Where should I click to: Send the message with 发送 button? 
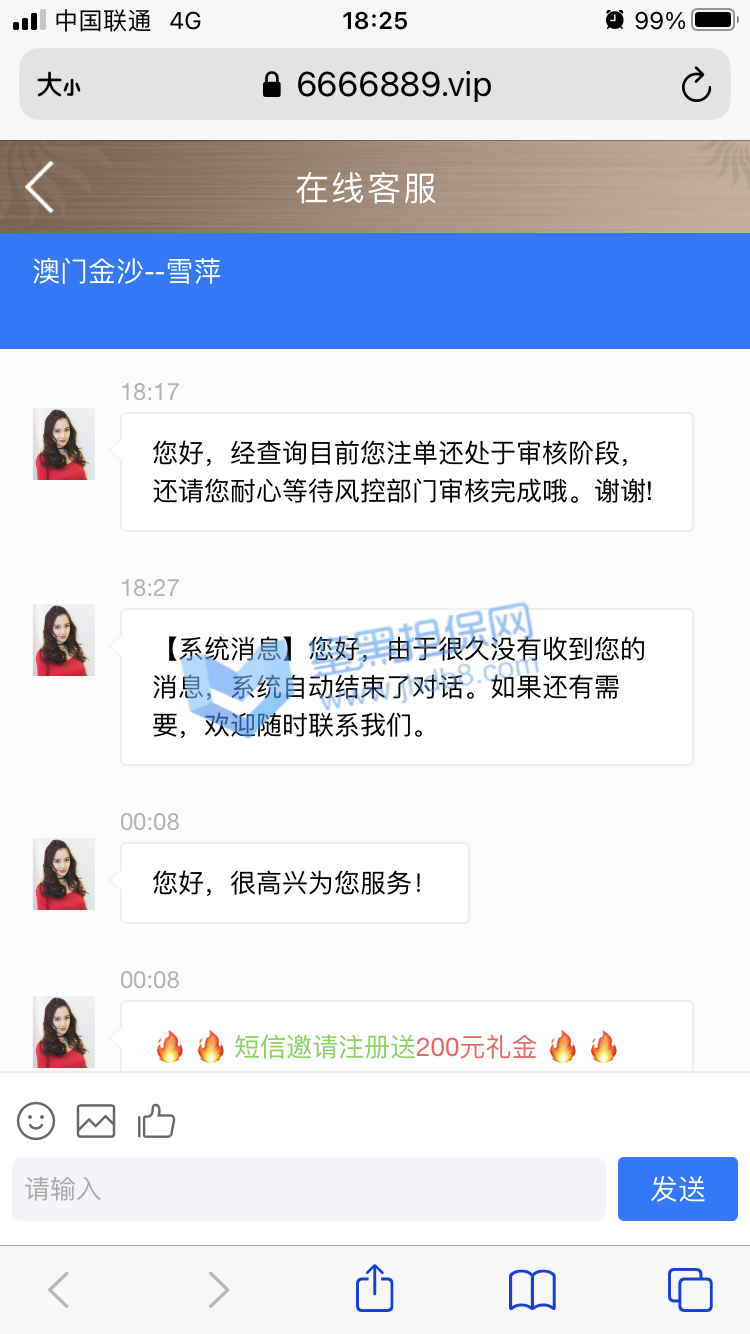coord(677,1189)
